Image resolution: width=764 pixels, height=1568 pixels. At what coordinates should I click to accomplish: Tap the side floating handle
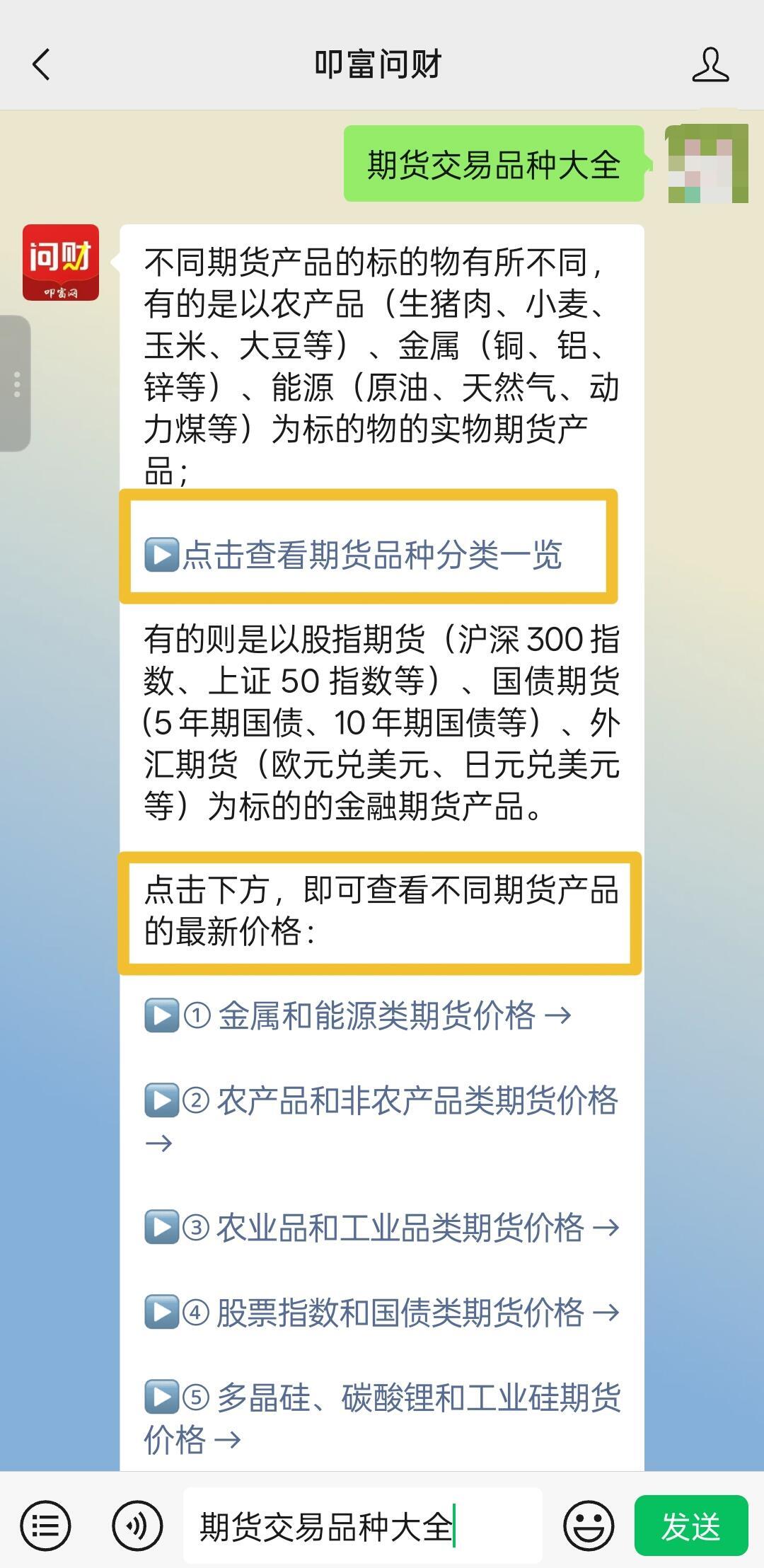pos(16,384)
